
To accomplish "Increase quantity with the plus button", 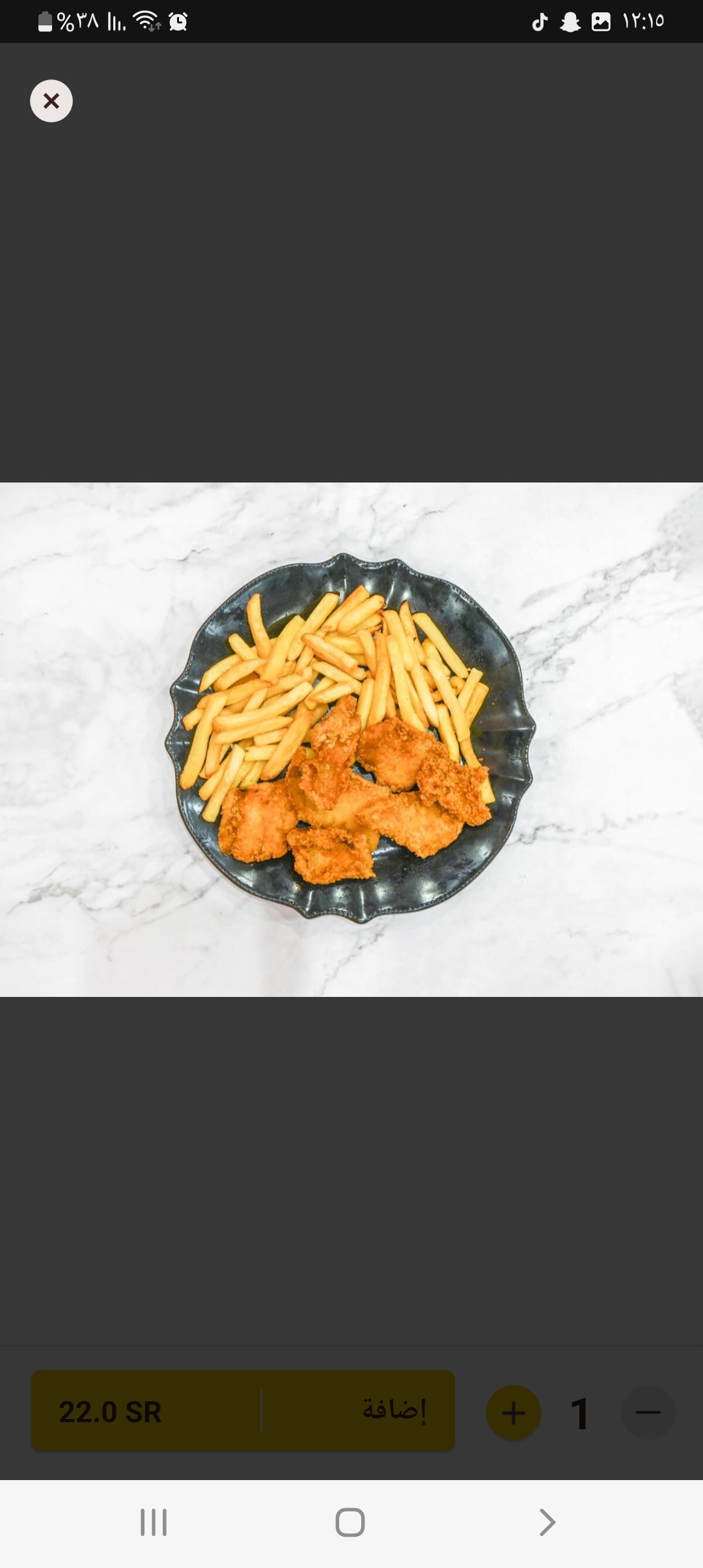I will tap(514, 1412).
